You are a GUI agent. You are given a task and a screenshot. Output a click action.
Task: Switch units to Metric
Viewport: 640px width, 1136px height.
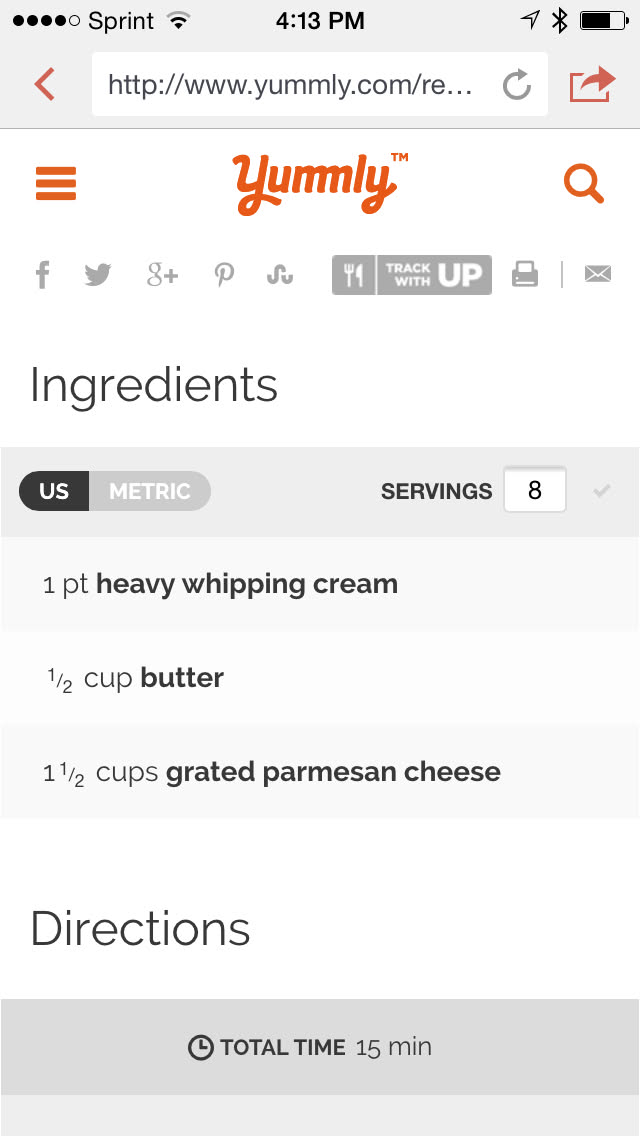tap(150, 491)
